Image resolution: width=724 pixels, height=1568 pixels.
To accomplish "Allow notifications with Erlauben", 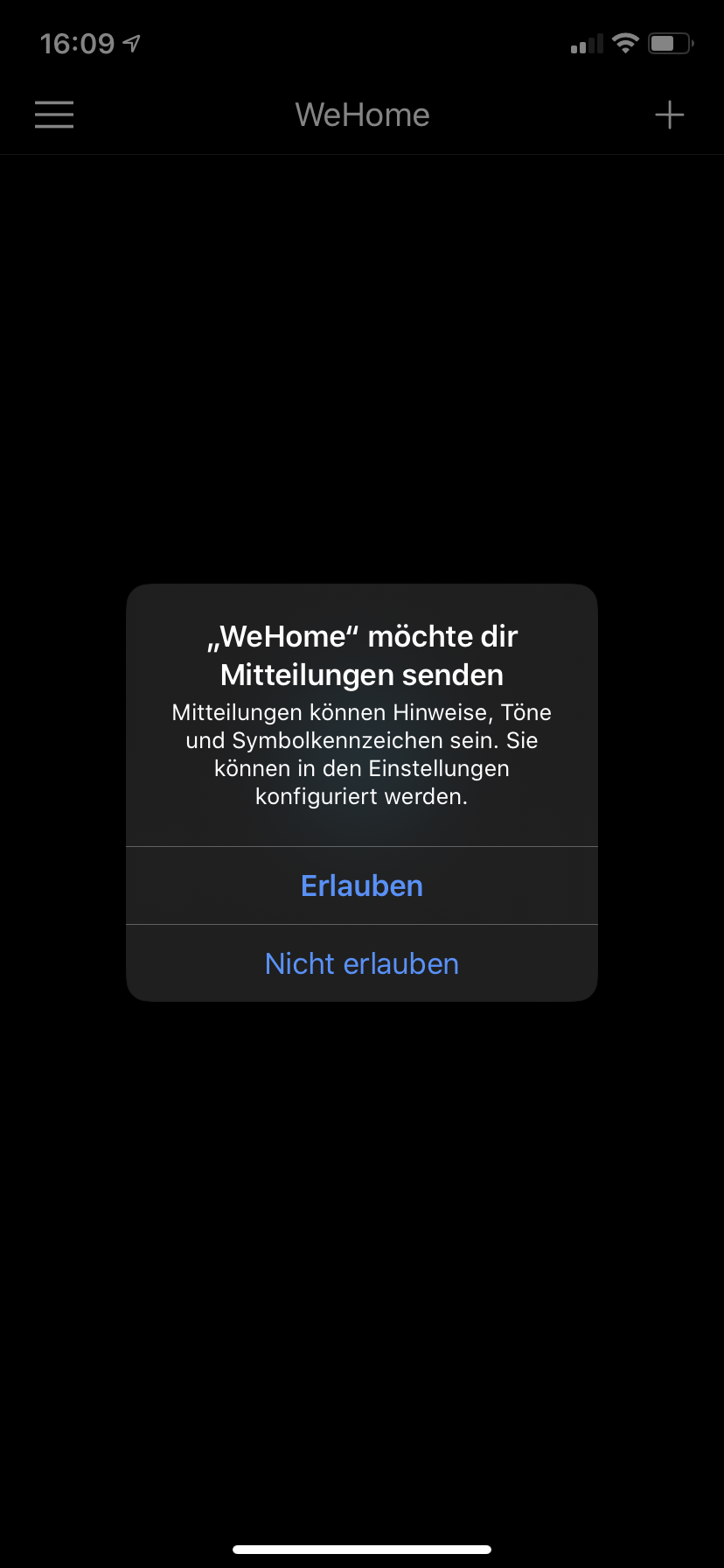I will [x=361, y=885].
